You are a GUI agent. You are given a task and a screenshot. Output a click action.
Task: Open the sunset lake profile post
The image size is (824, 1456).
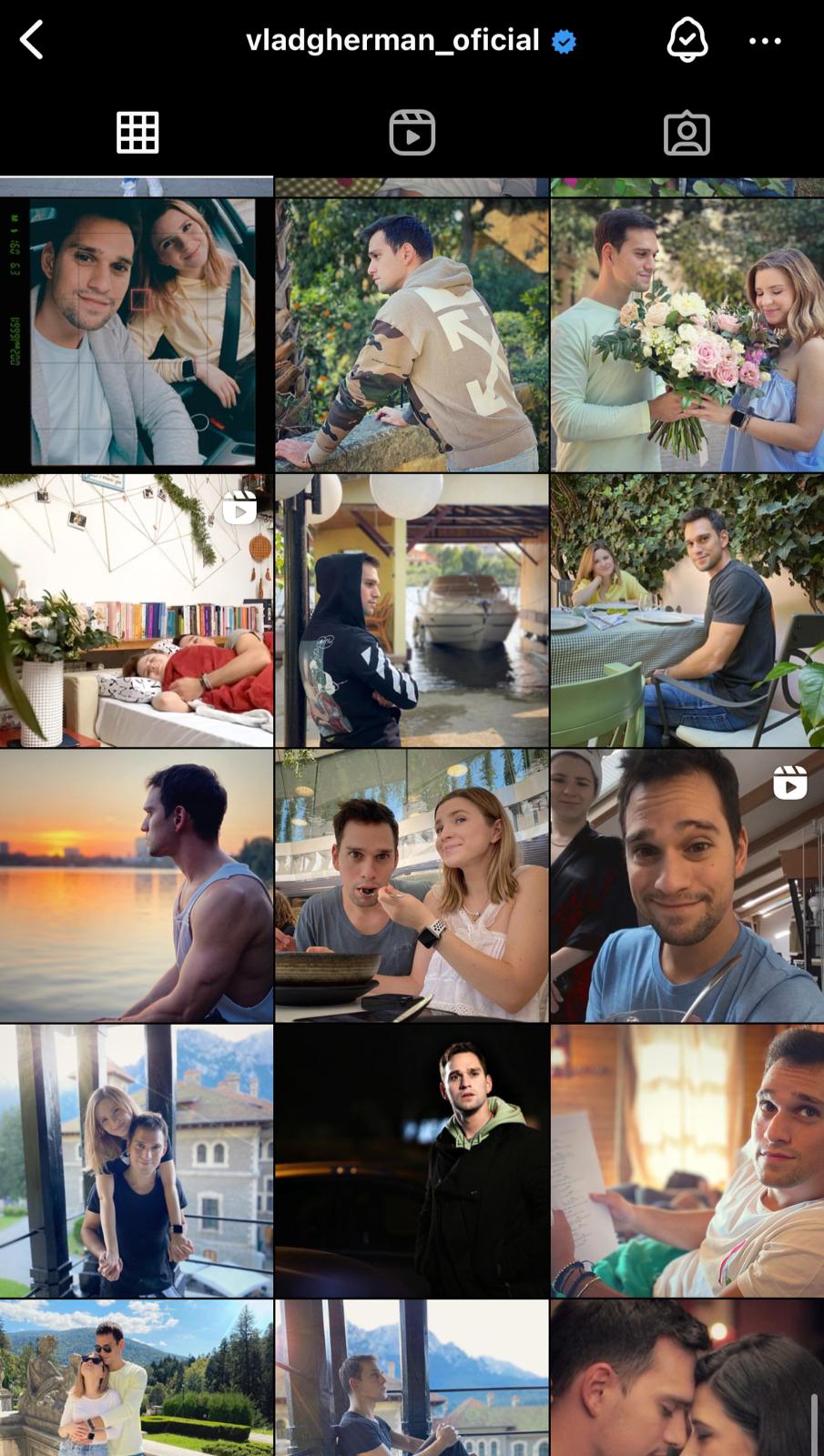[x=137, y=885]
